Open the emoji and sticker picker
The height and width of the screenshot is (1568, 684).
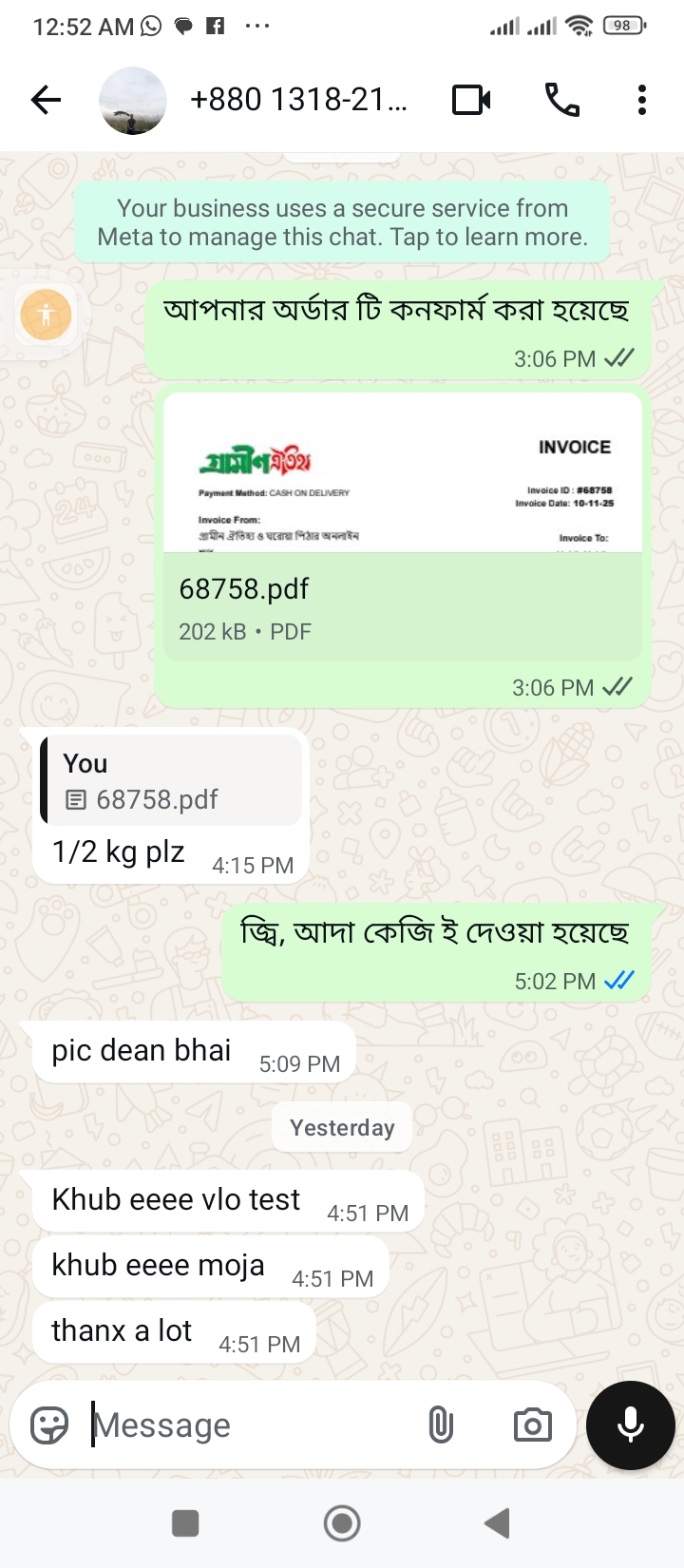(x=50, y=1425)
